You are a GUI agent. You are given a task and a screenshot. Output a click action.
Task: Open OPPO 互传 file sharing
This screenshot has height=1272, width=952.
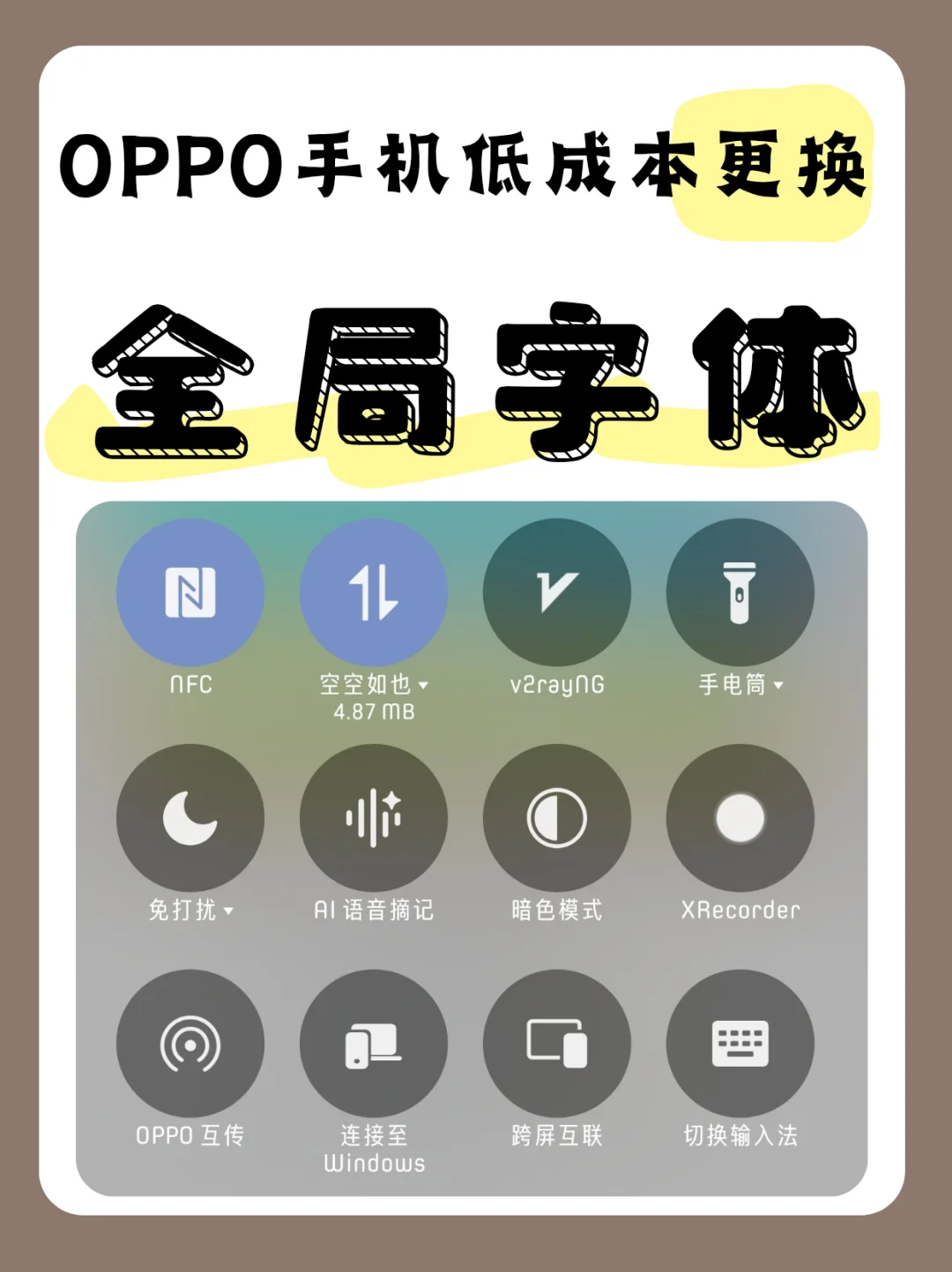(x=190, y=1042)
